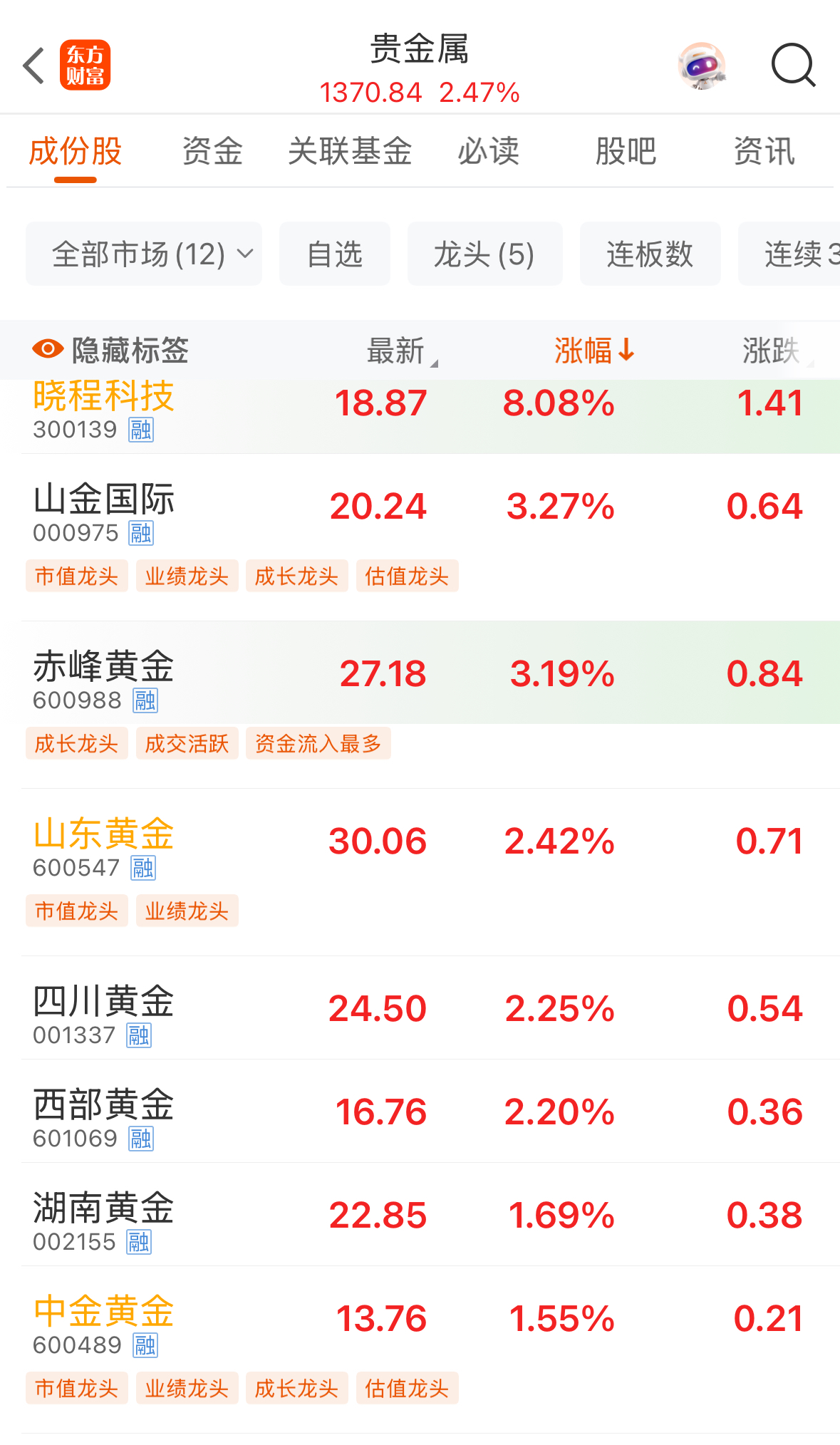Go to the 股吧 tab
The image size is (840, 1445).
click(x=626, y=151)
